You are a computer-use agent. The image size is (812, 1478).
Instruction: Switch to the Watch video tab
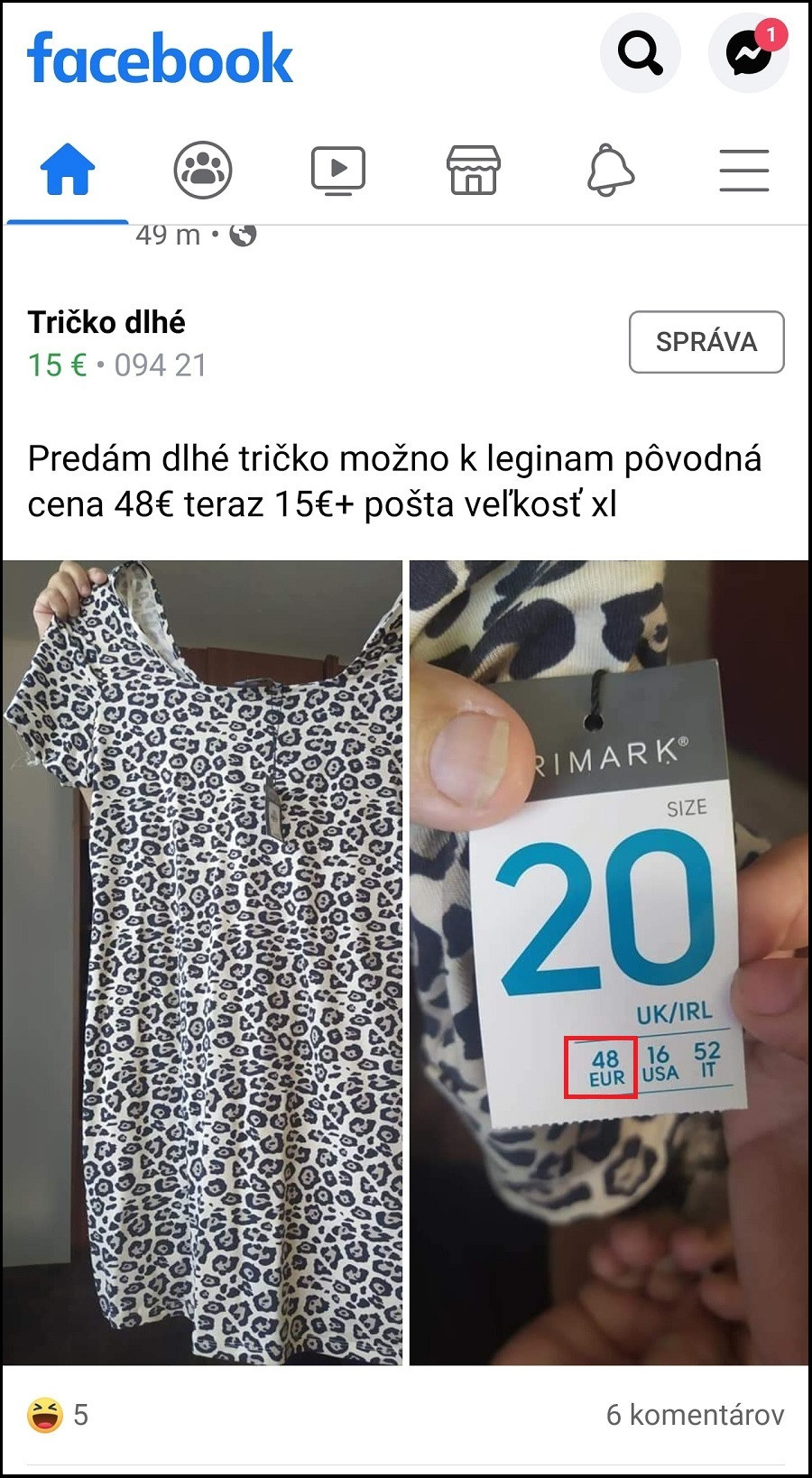coord(337,170)
